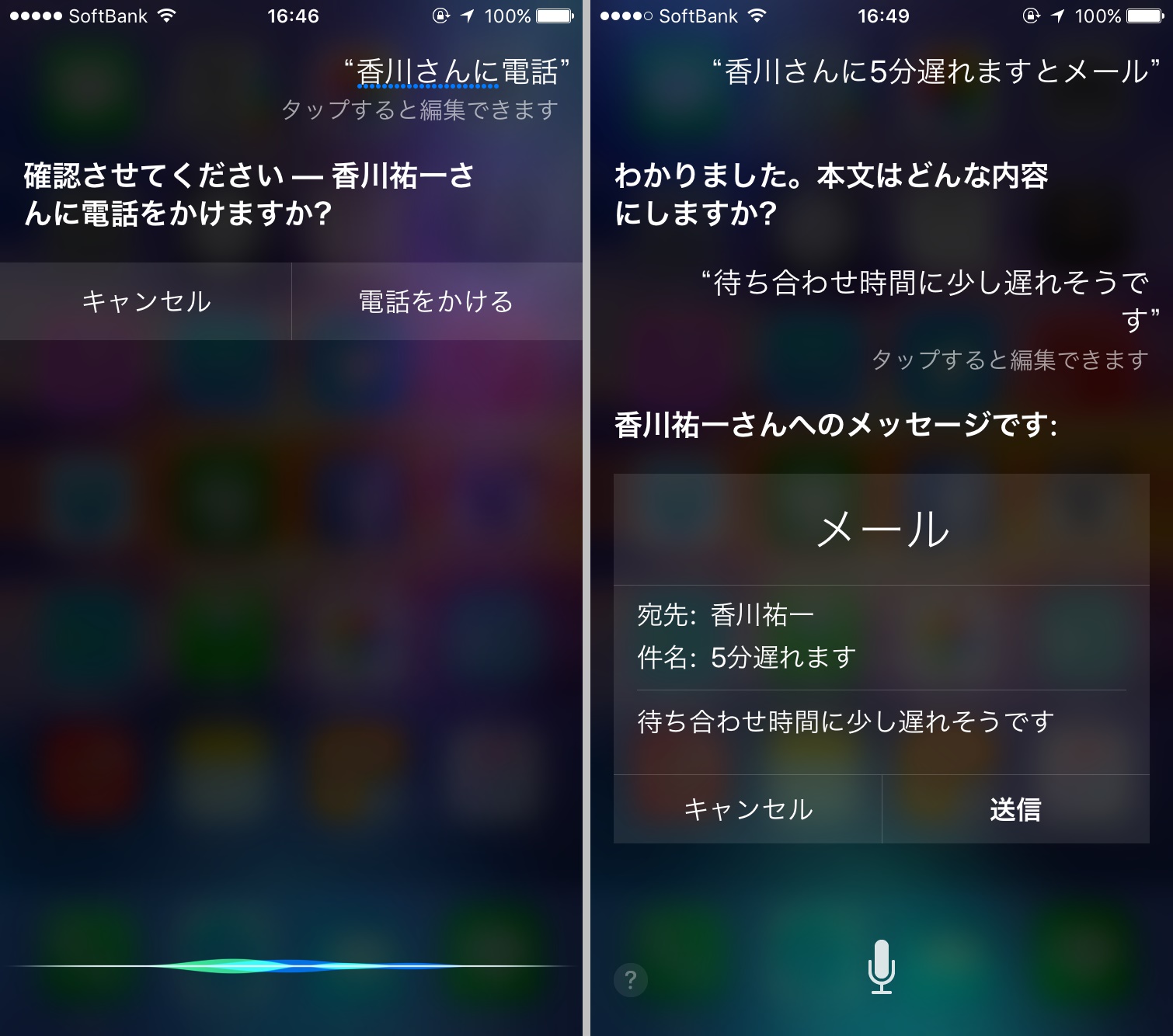Cancel the phone call confirmation
The height and width of the screenshot is (1036, 1173).
146,301
